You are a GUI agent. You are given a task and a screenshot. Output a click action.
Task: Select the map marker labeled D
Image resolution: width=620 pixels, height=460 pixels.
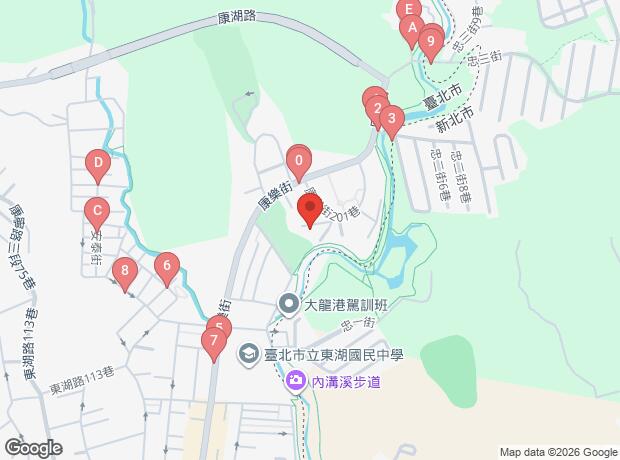pos(98,166)
